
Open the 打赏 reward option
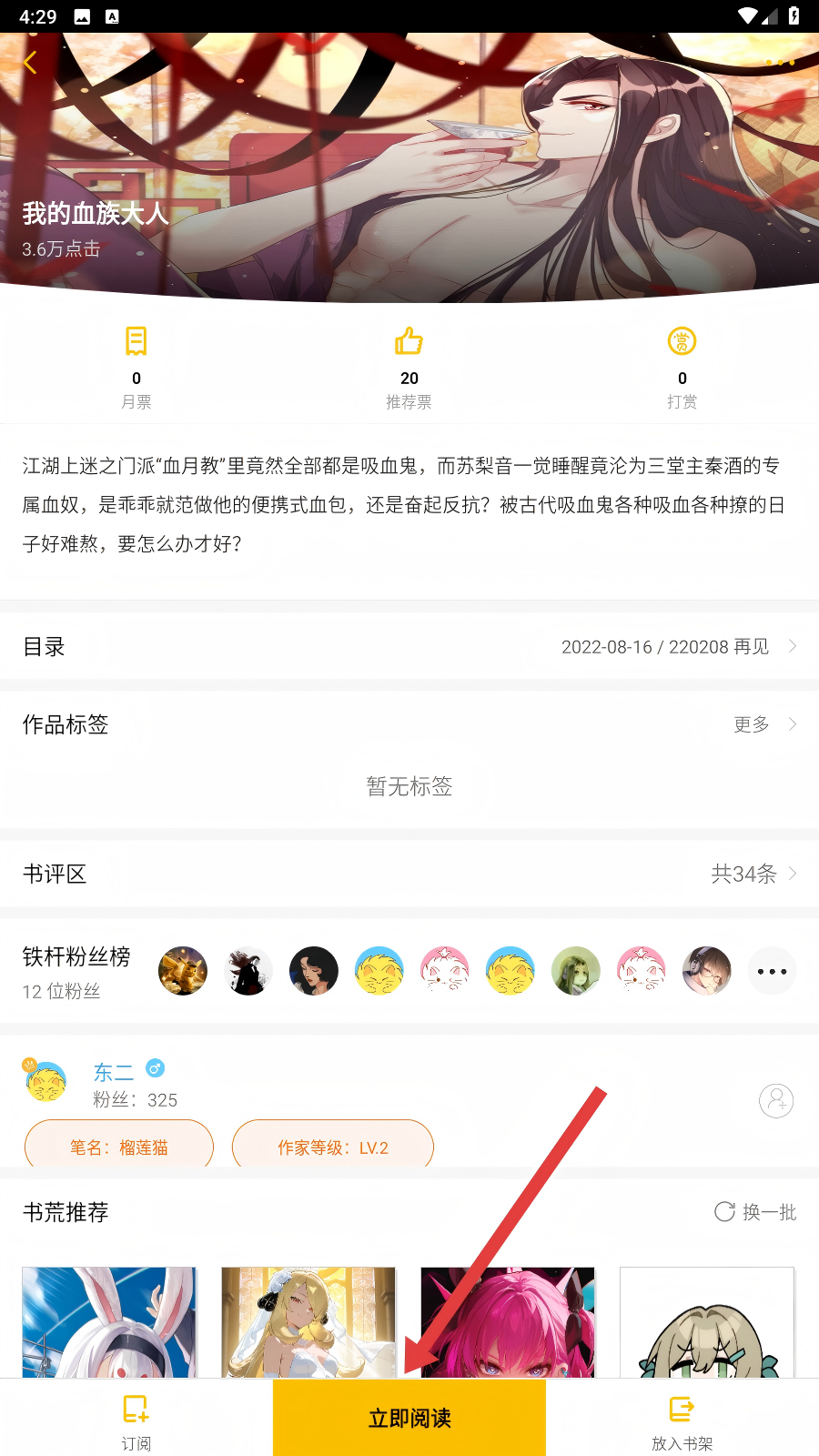(x=682, y=366)
